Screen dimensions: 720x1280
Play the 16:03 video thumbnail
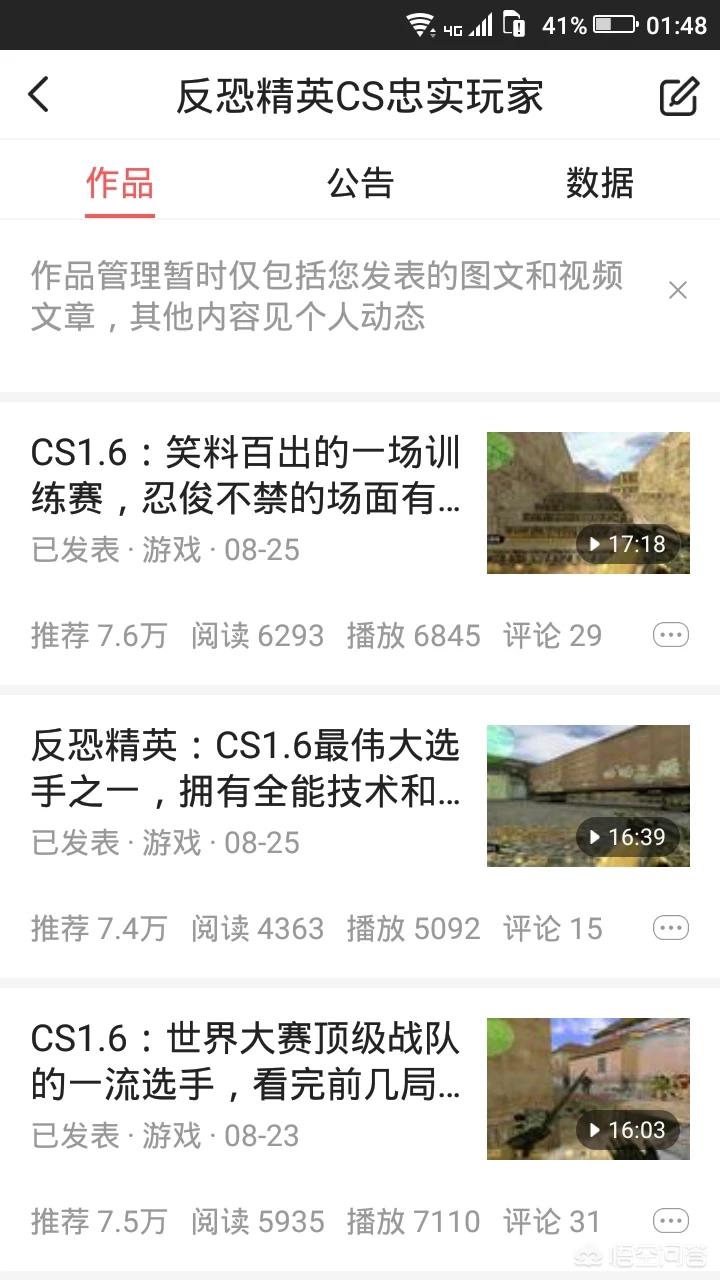click(x=588, y=1089)
